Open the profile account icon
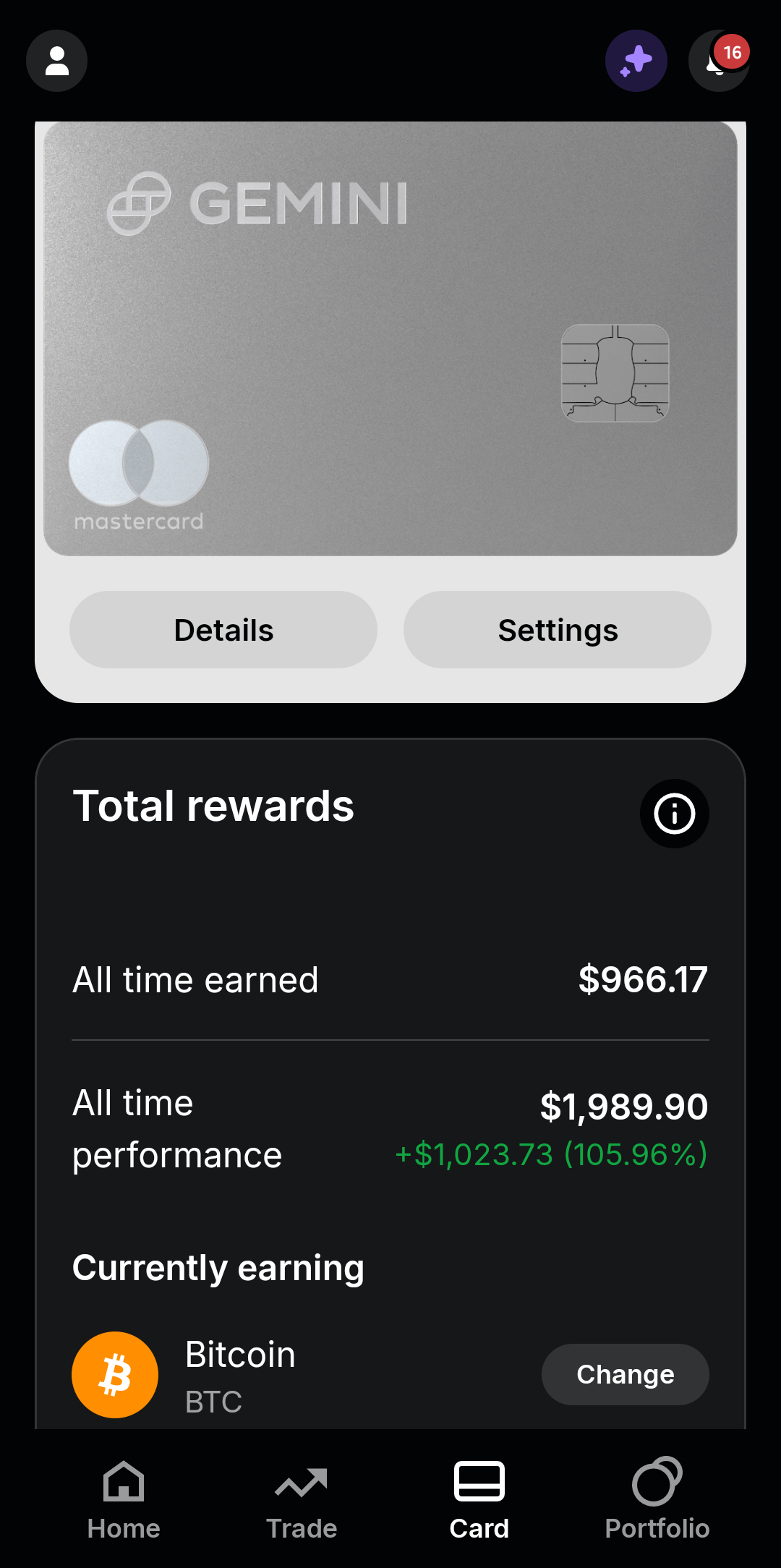 click(x=57, y=61)
